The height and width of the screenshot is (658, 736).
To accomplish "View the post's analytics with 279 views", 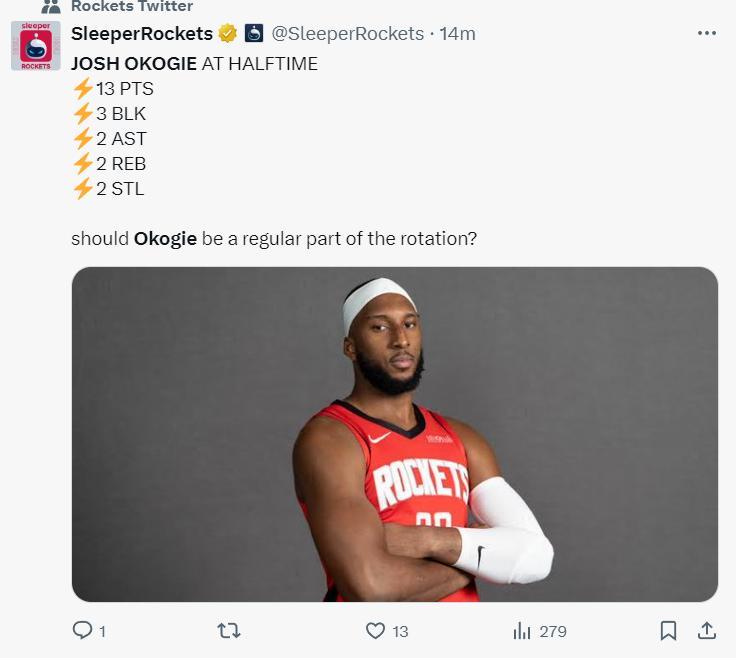I will (x=522, y=631).
